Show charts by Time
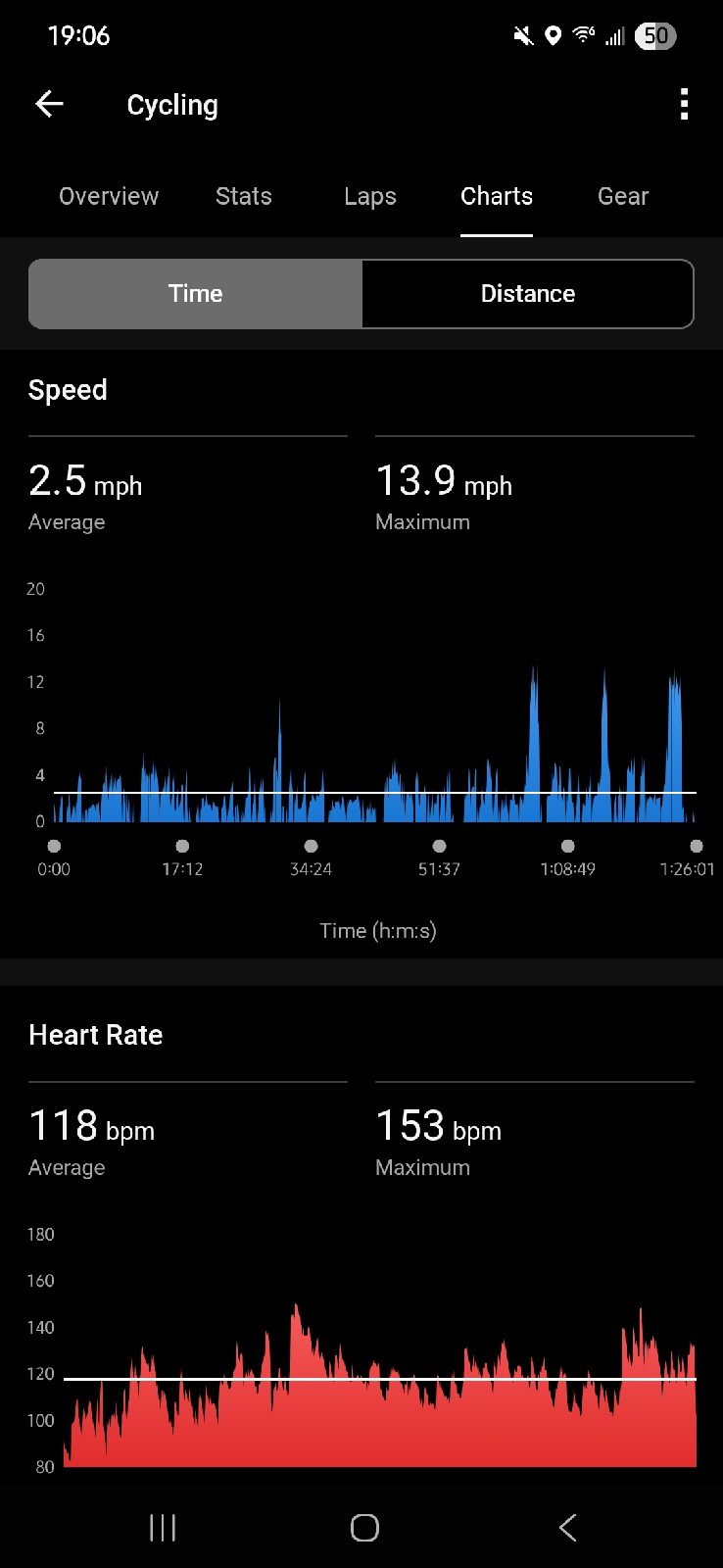 [x=196, y=294]
